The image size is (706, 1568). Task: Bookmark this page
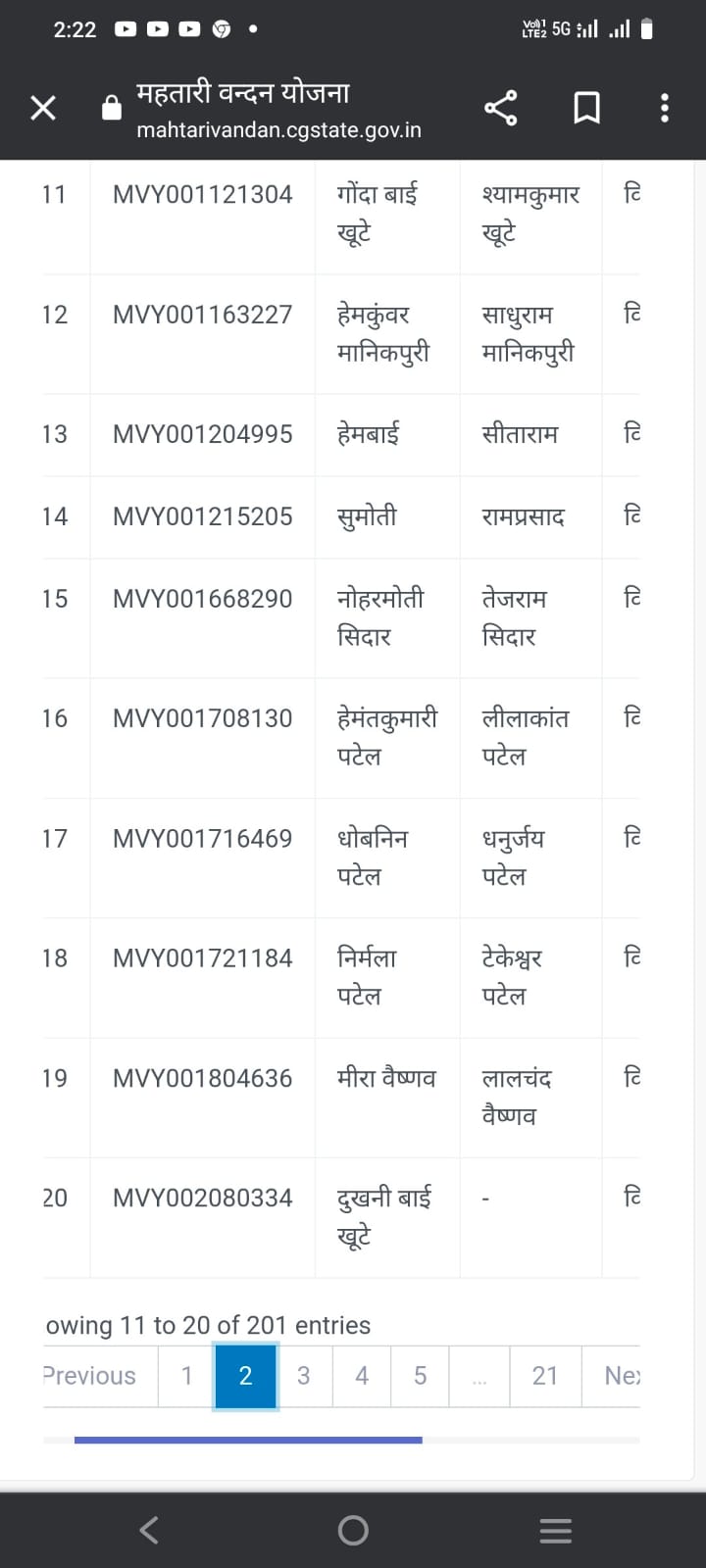(586, 108)
